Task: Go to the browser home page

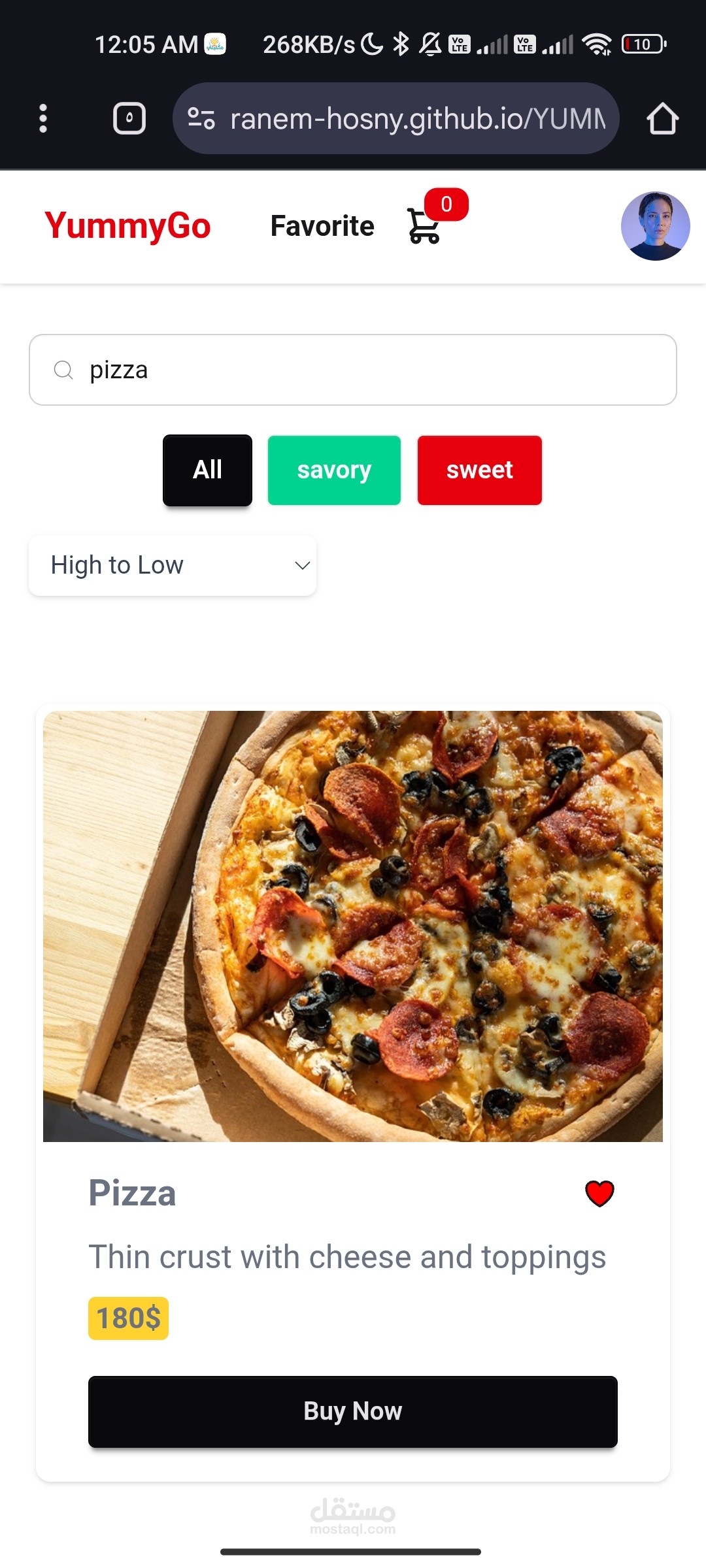Action: (x=662, y=119)
